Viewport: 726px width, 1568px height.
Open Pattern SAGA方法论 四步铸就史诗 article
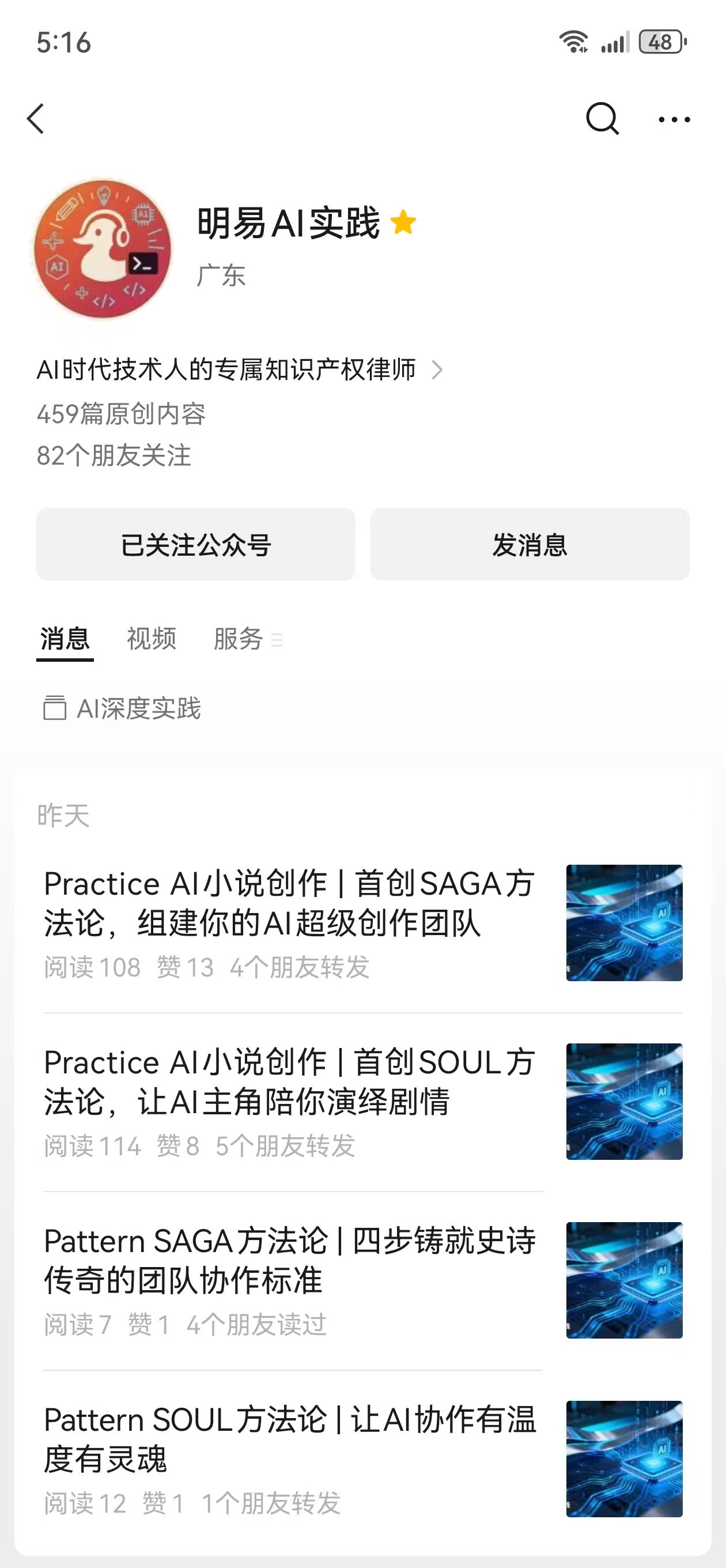tap(290, 1261)
